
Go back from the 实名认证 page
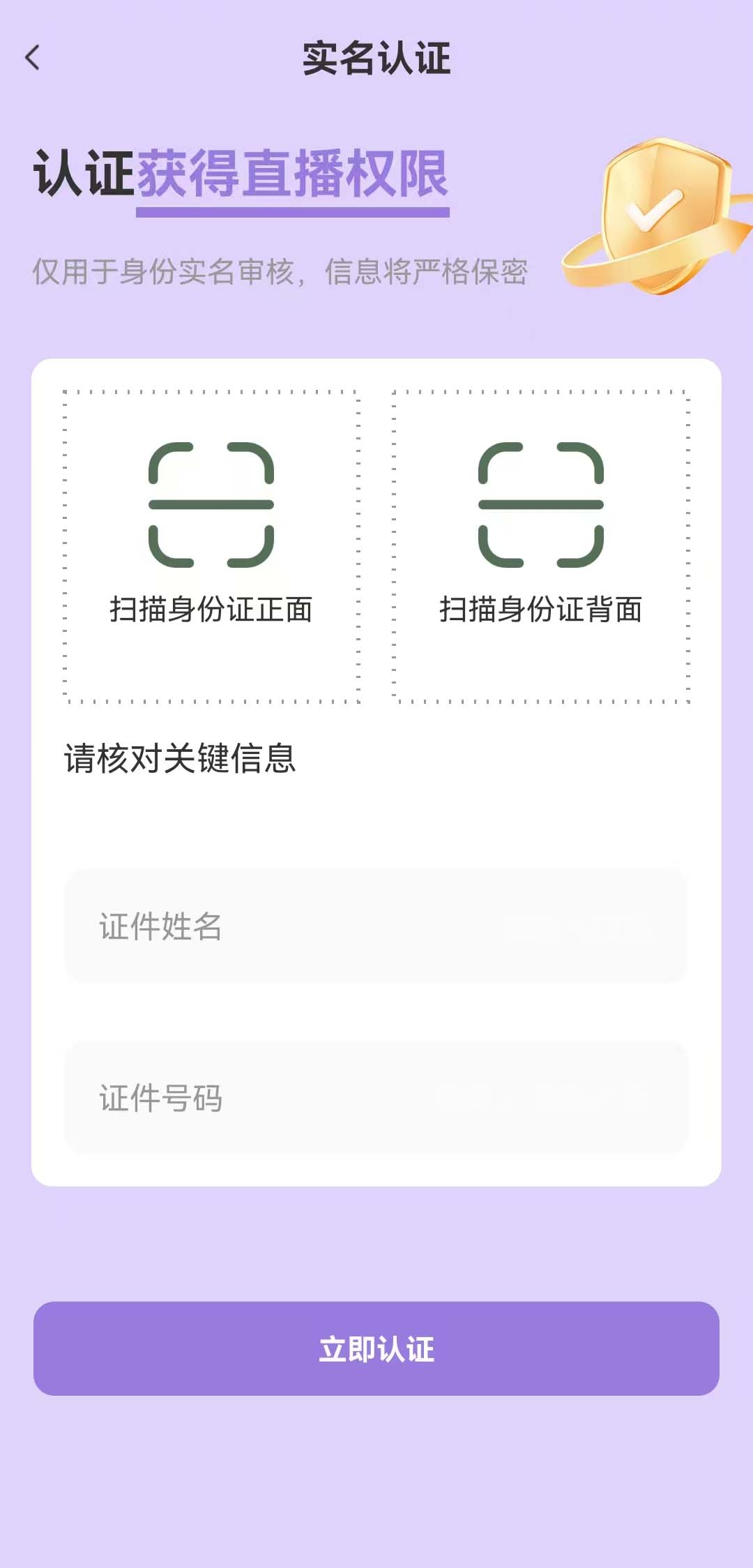(33, 58)
